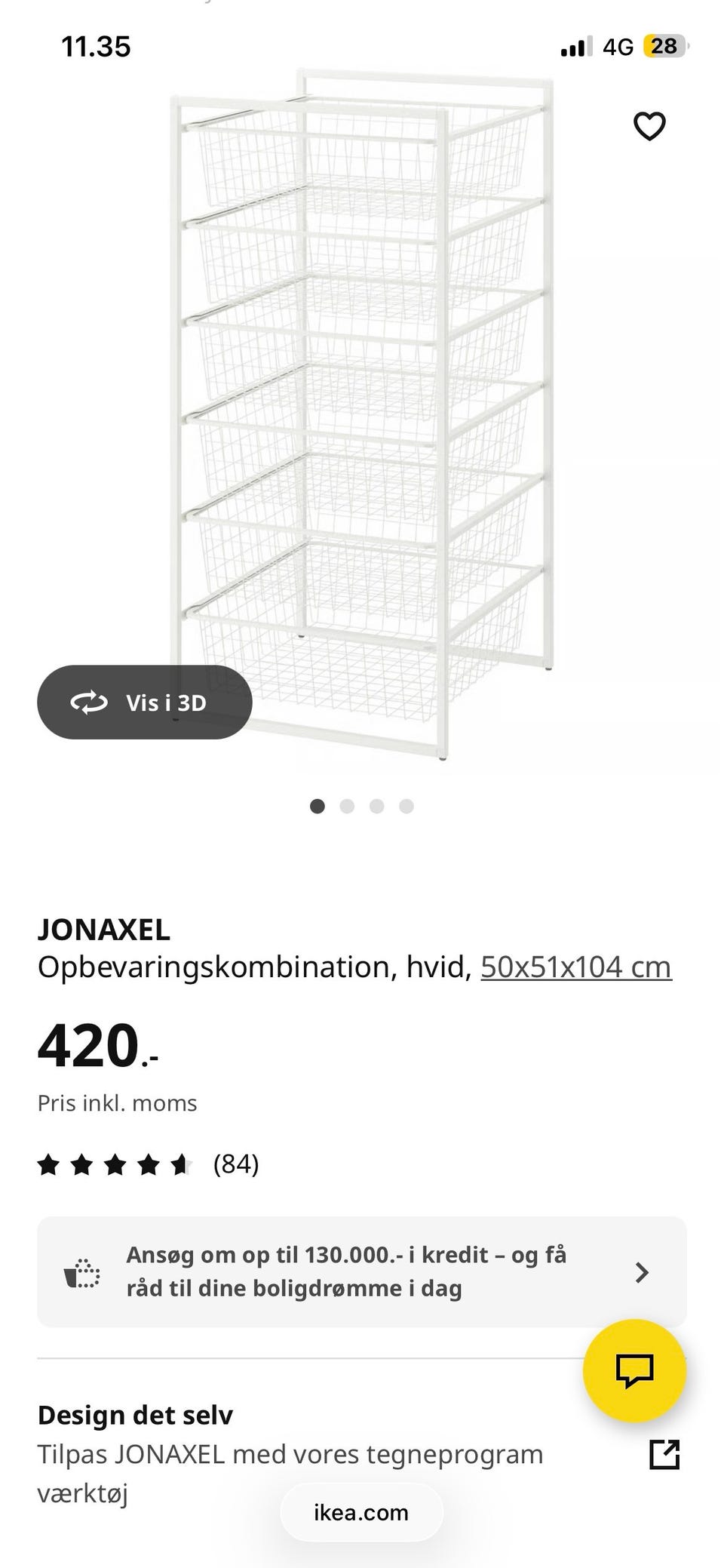
Task: Expand the credit application banner chevron
Action: tap(643, 1271)
